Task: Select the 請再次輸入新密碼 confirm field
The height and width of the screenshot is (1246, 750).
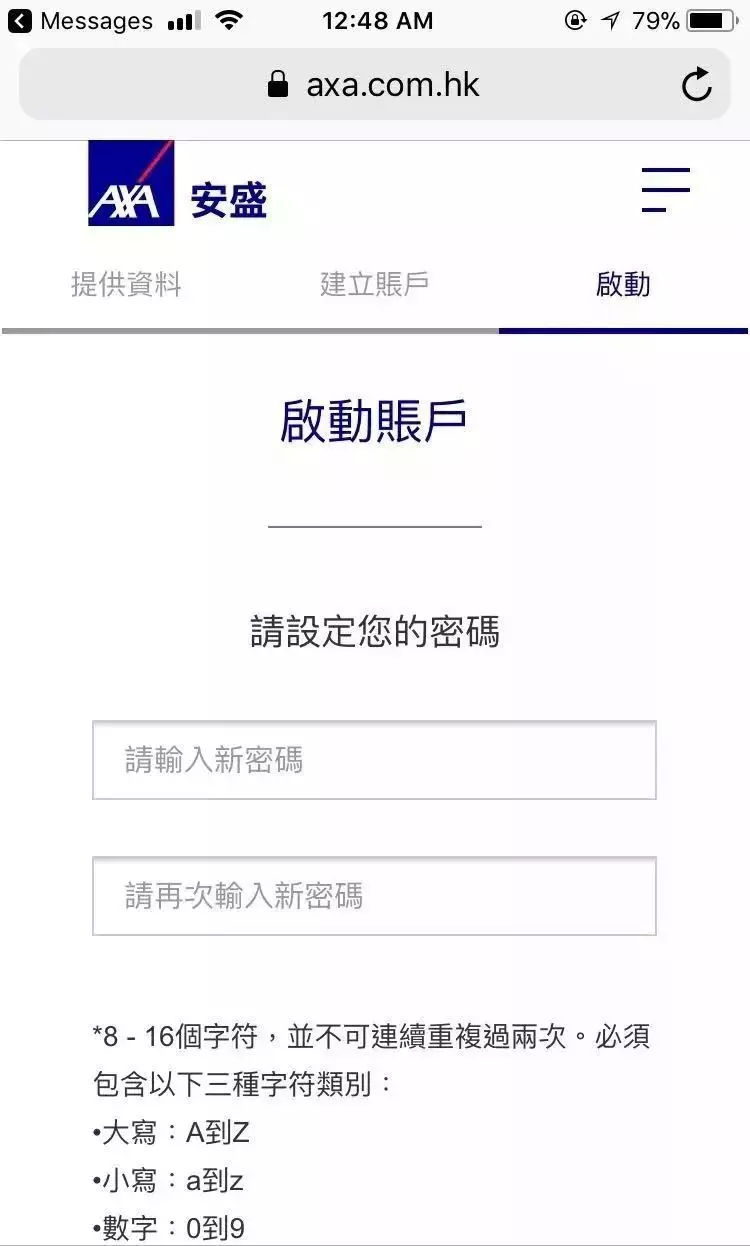Action: click(374, 895)
